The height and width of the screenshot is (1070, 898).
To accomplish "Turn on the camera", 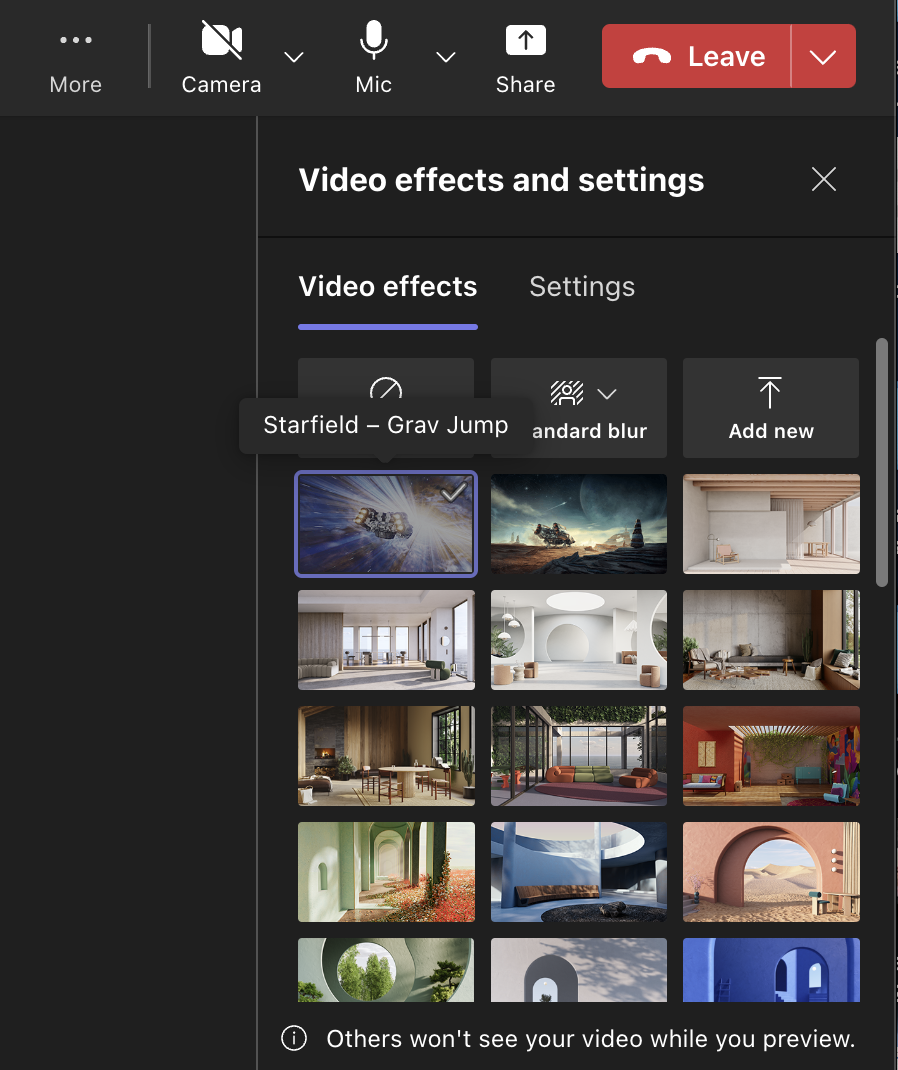I will 221,60.
